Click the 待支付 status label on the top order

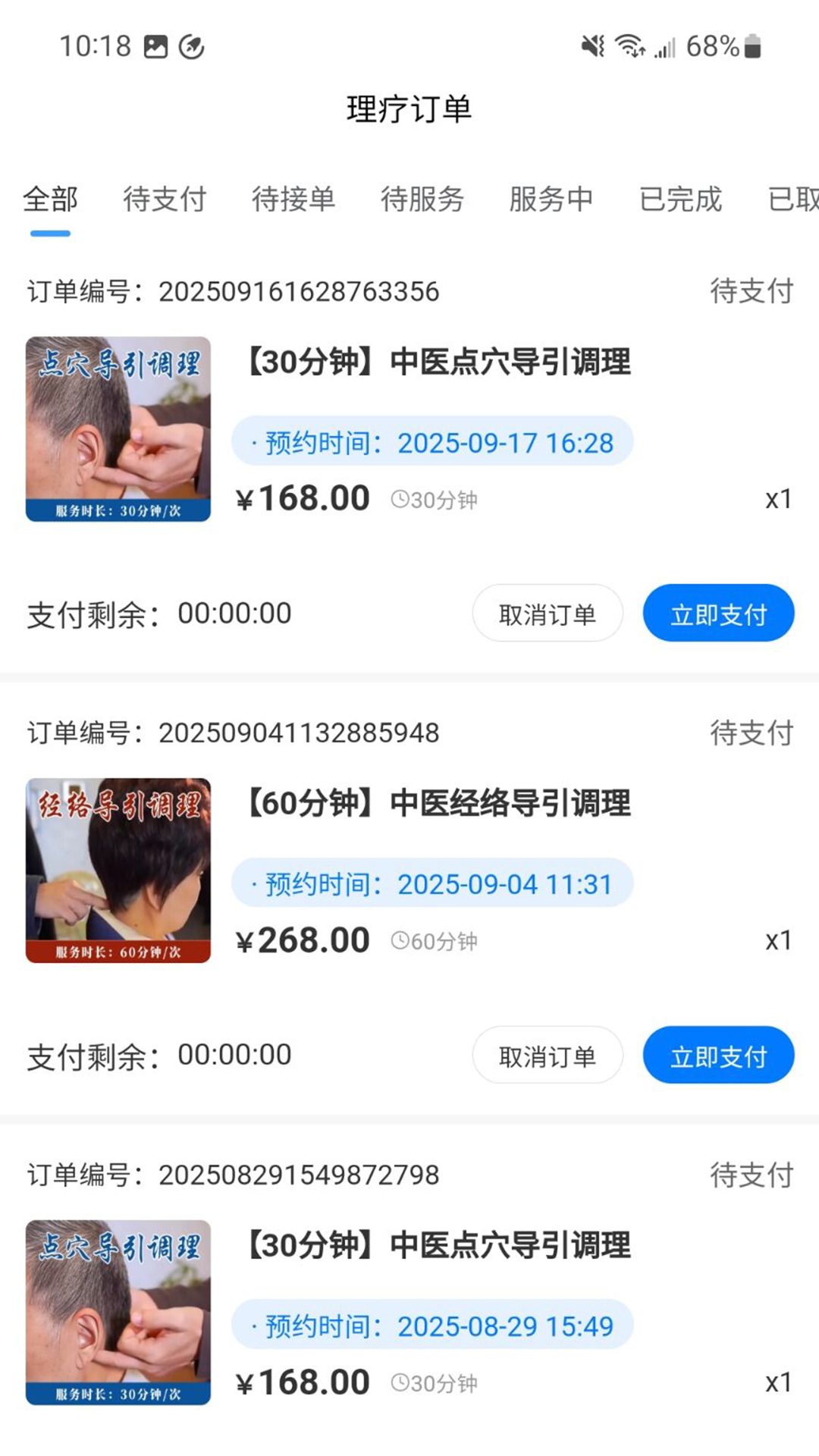pyautogui.click(x=752, y=292)
